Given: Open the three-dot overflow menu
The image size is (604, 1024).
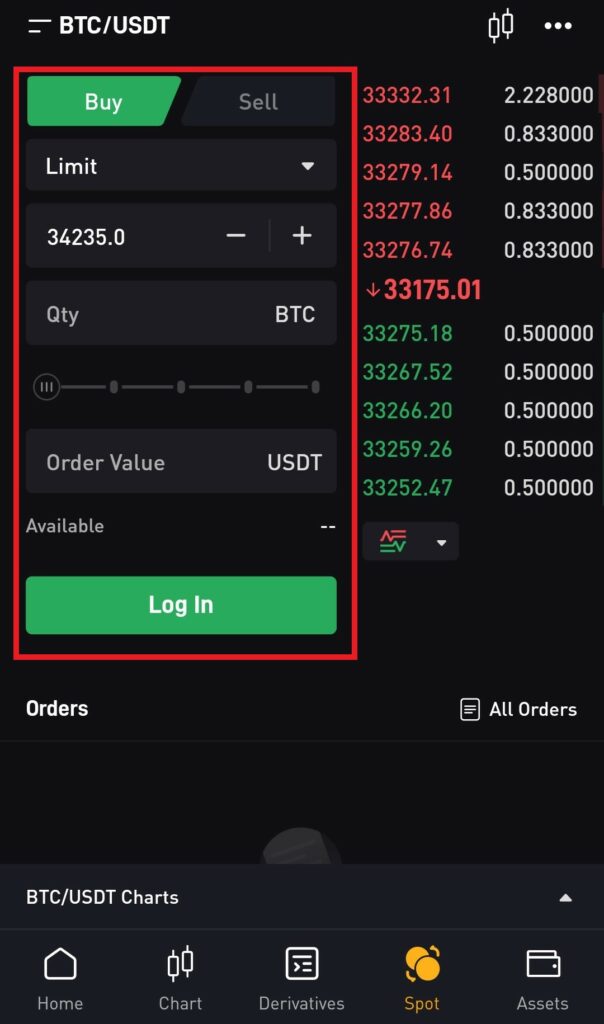Looking at the screenshot, I should 558,26.
